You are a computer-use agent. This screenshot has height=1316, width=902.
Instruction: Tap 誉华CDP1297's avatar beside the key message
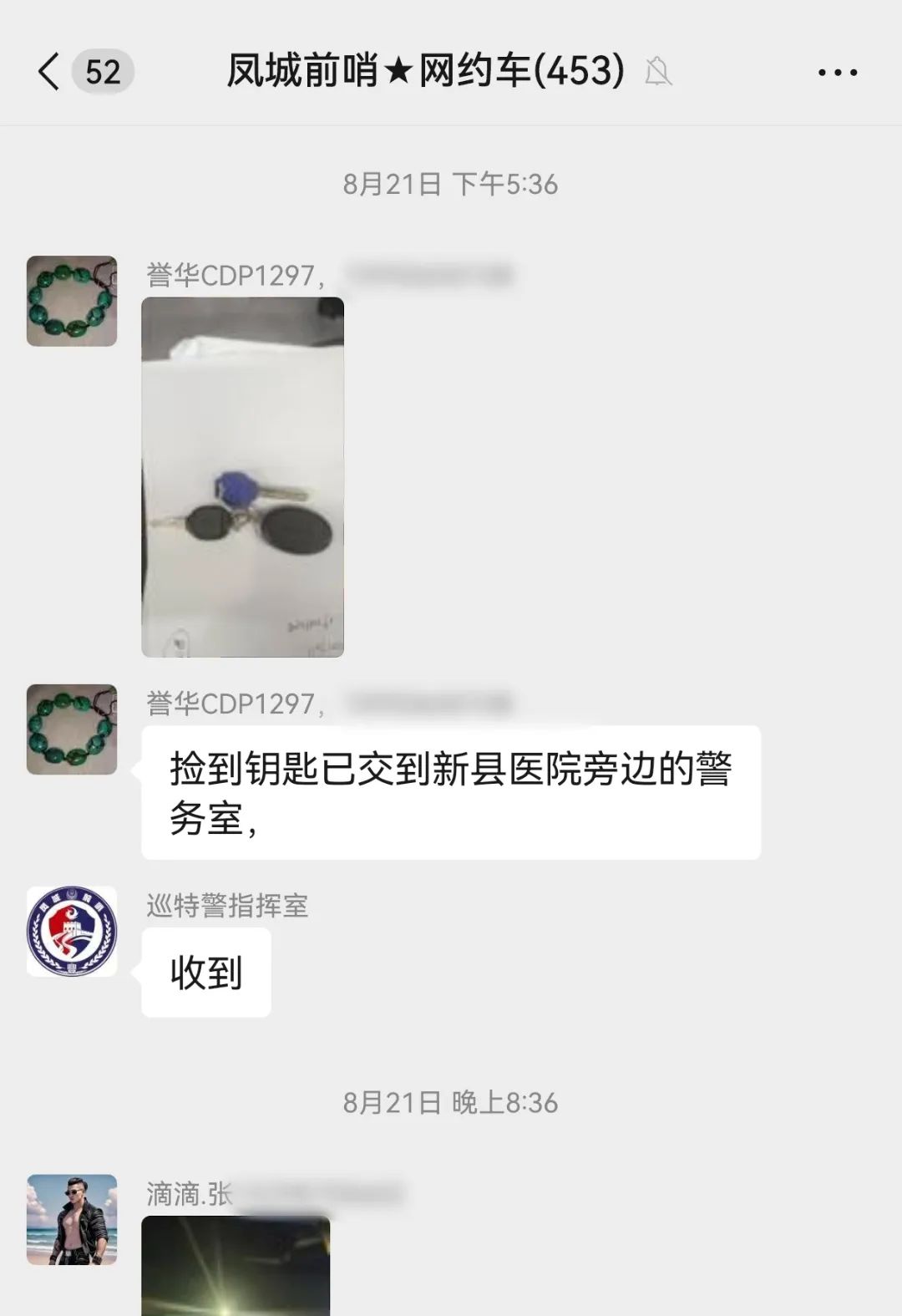point(72,729)
